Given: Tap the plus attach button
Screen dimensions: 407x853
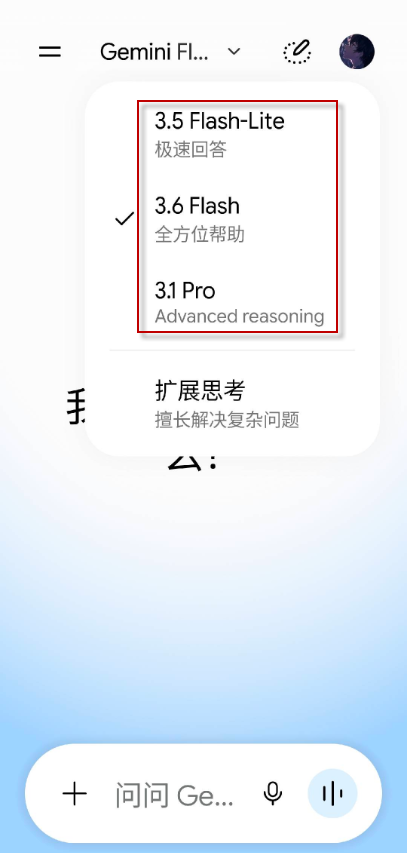Looking at the screenshot, I should pyautogui.click(x=75, y=794).
